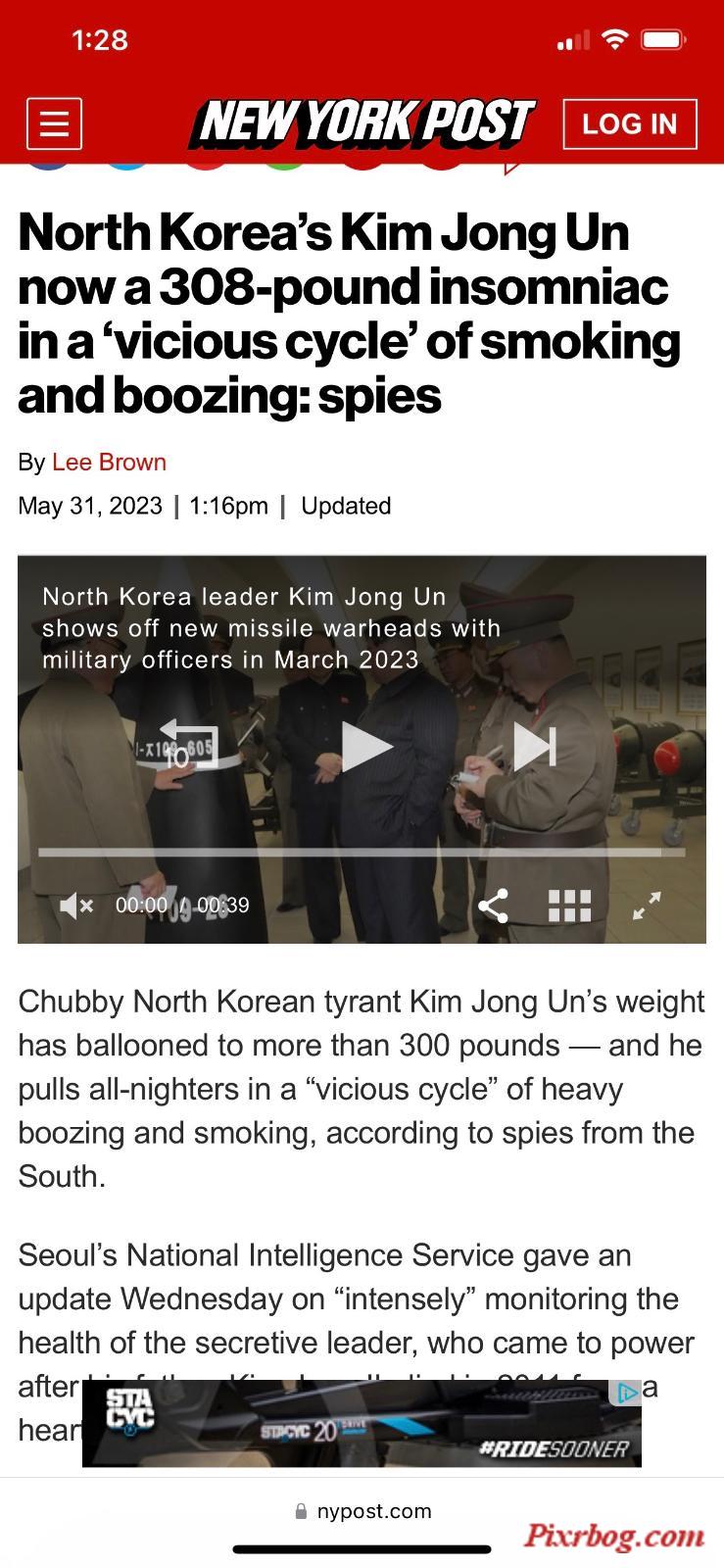
Task: Go to the New York Post homepage logo
Action: point(361,124)
